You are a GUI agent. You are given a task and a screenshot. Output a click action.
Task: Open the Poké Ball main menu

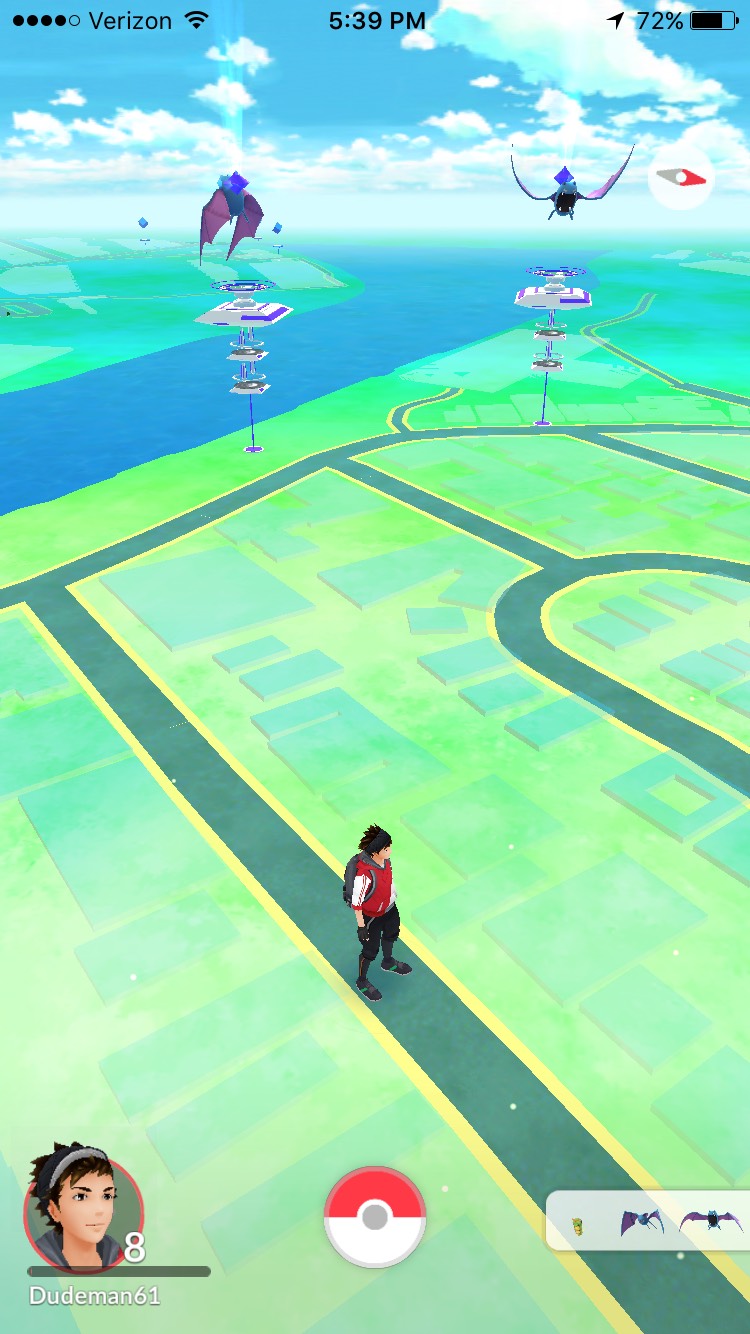pos(375,1217)
